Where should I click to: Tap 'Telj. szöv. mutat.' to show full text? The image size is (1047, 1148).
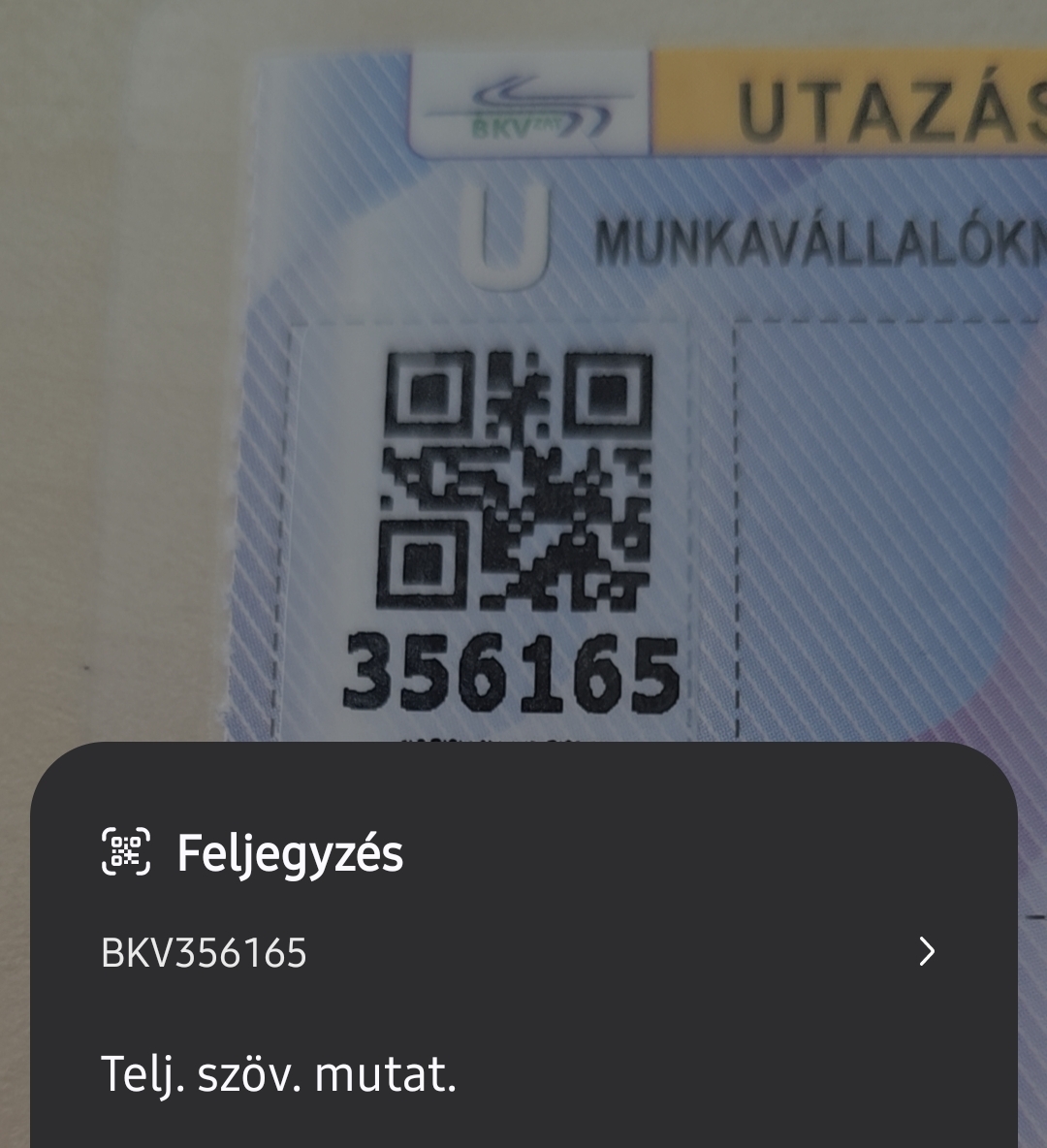[x=278, y=1074]
